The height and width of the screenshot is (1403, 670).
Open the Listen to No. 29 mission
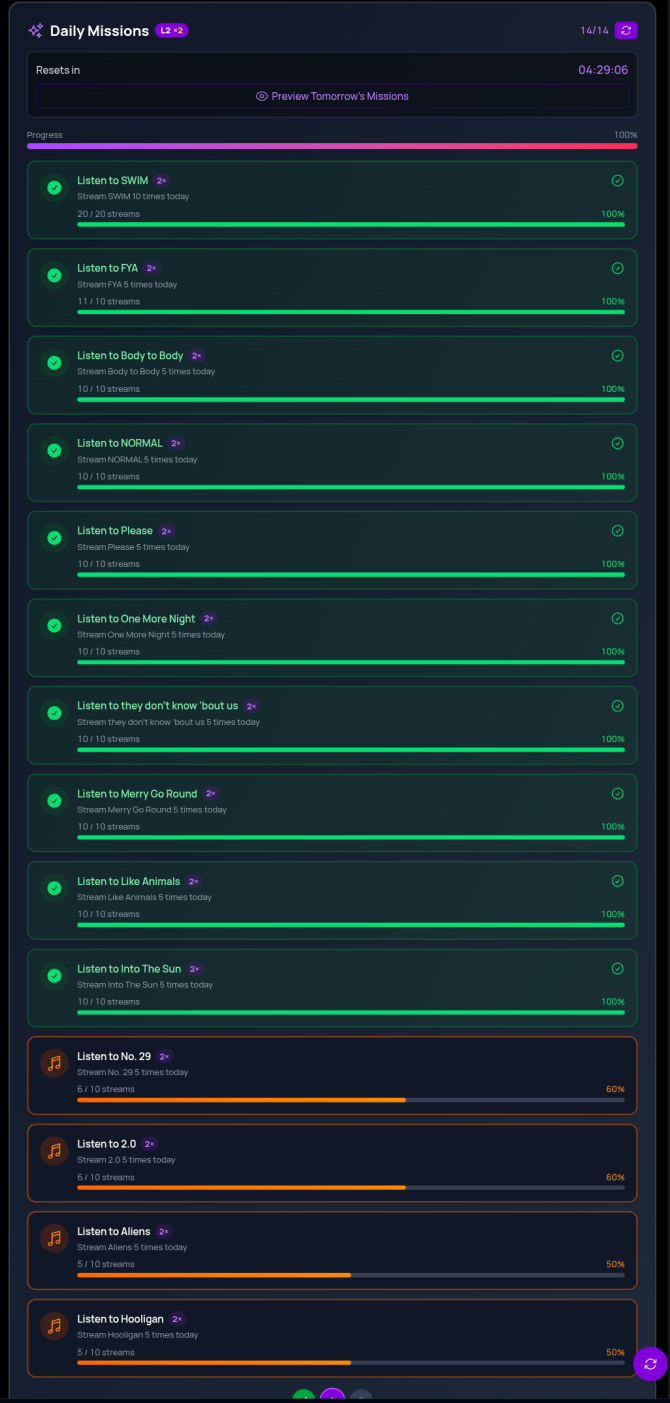(x=332, y=1075)
